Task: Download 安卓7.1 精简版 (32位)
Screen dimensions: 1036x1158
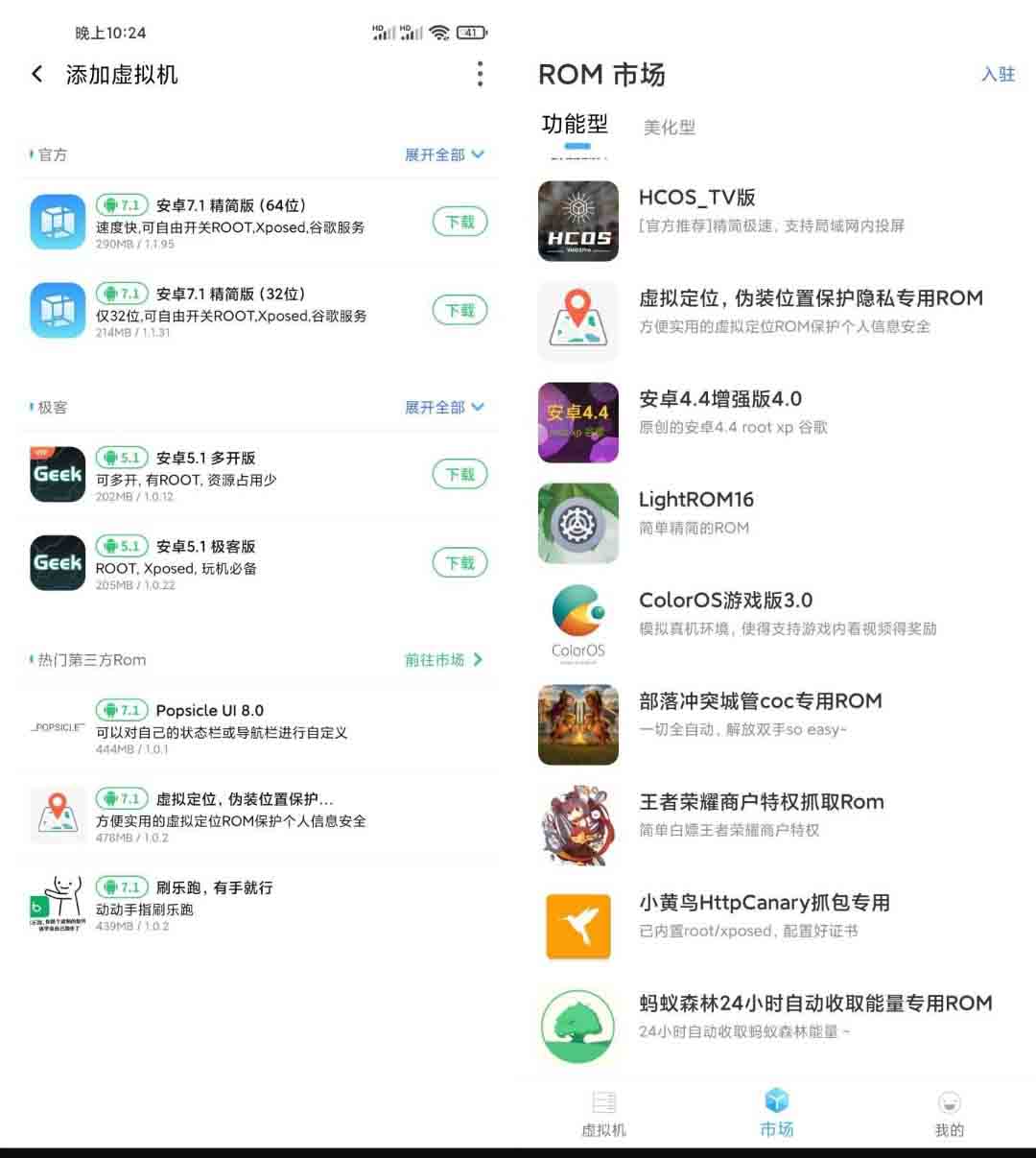Action: click(x=459, y=310)
